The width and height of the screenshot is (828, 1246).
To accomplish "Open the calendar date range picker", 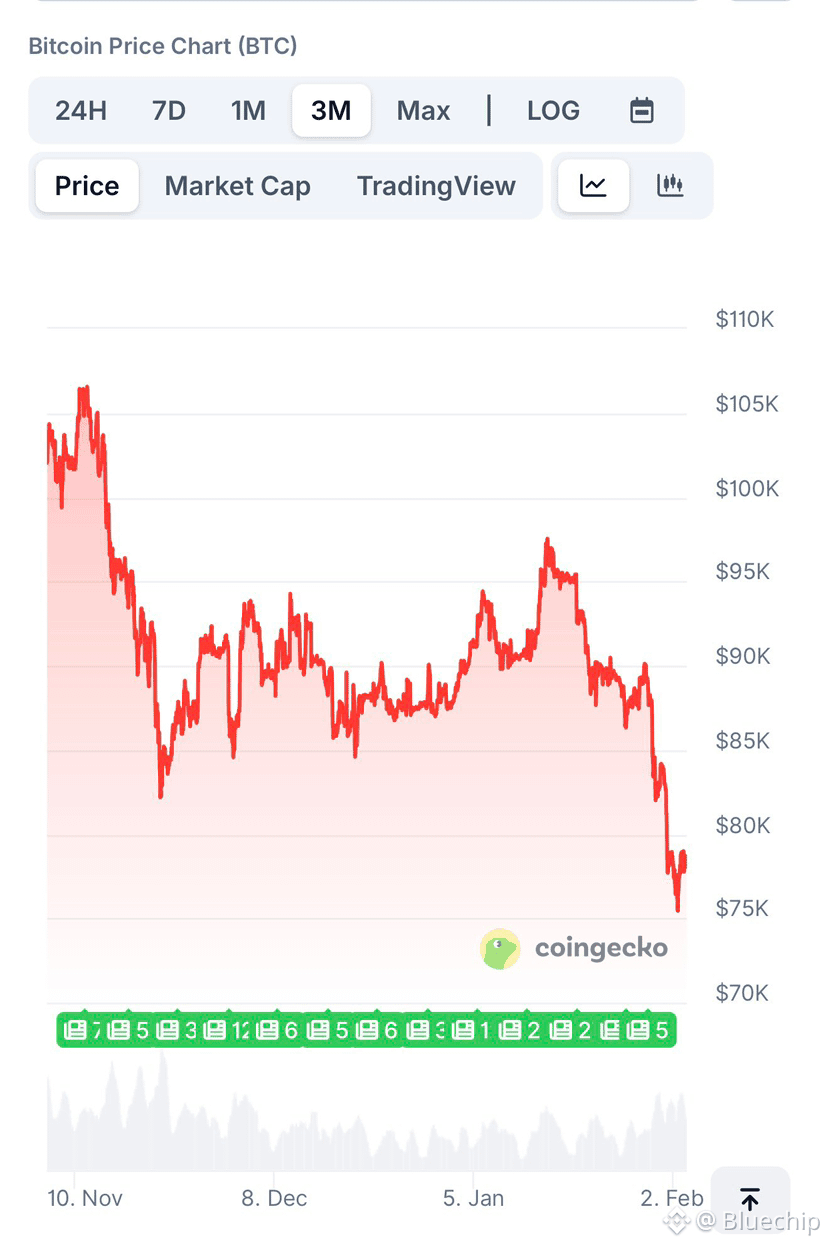I will coord(642,110).
